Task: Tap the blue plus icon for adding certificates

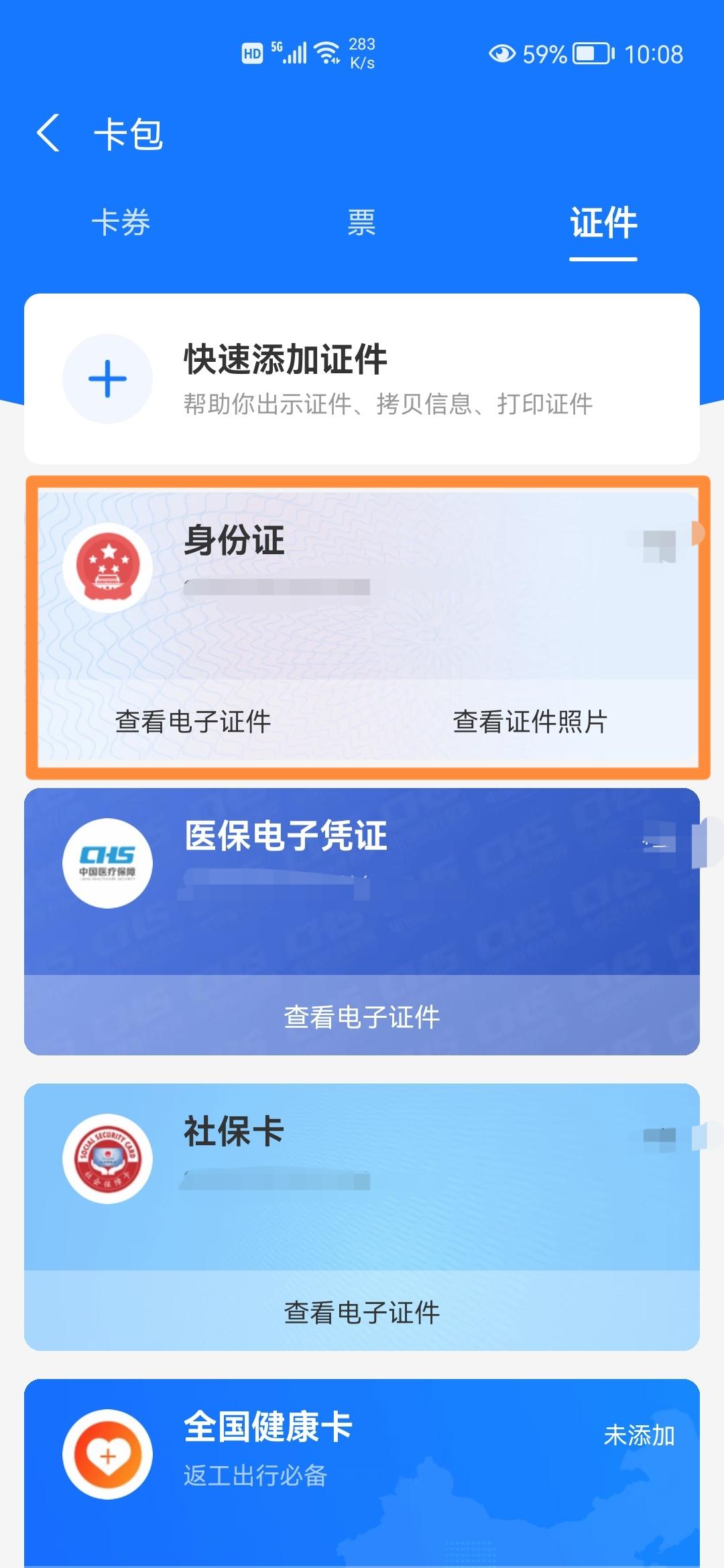Action: (x=107, y=379)
